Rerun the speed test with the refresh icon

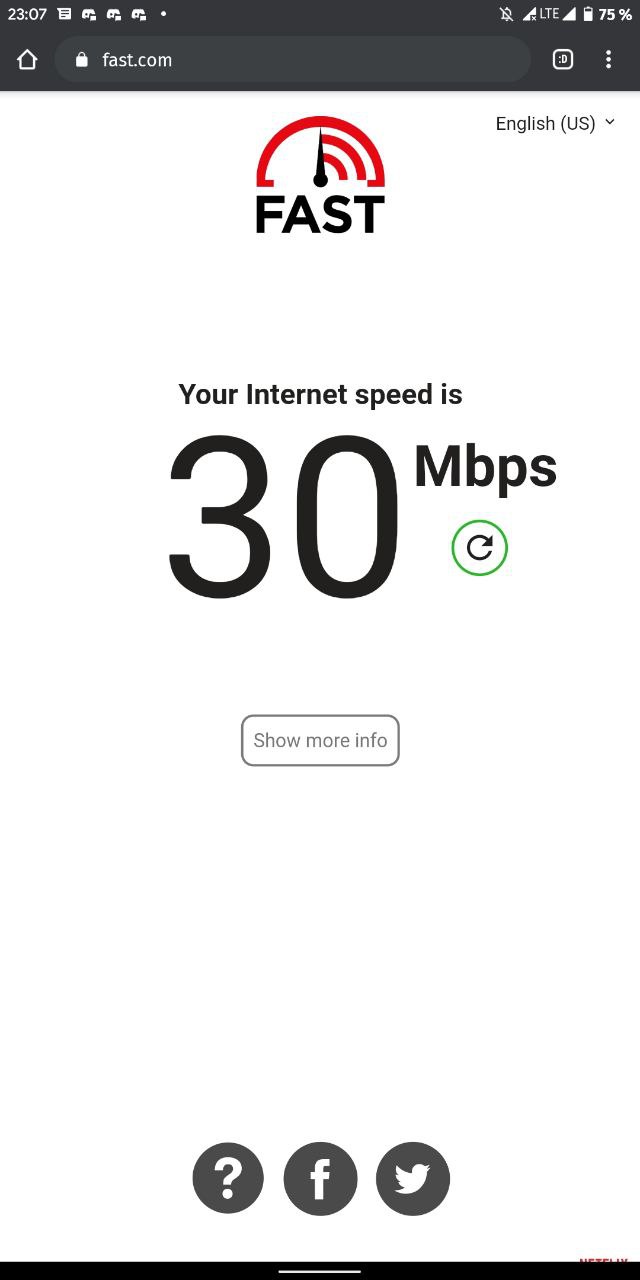tap(480, 547)
